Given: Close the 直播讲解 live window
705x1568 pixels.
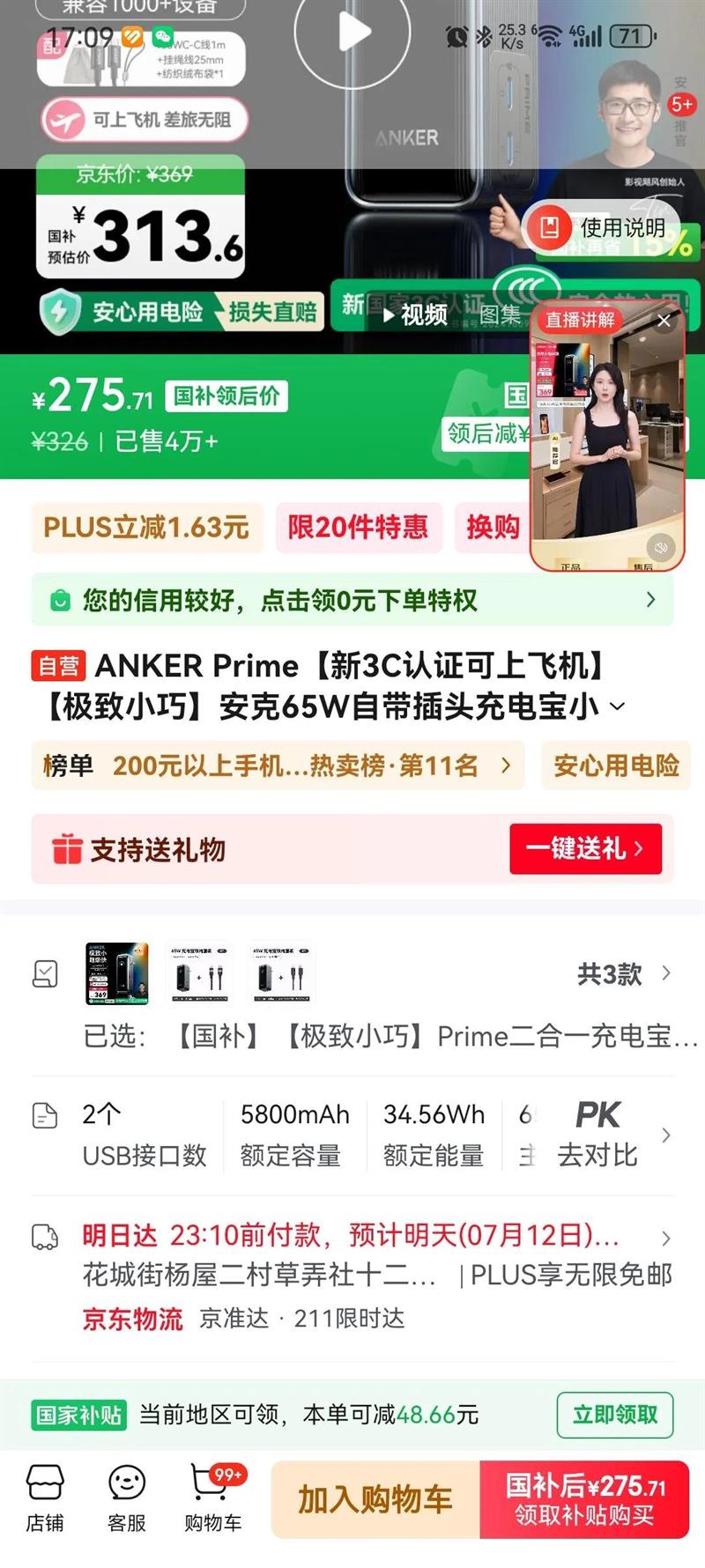Looking at the screenshot, I should coord(664,322).
